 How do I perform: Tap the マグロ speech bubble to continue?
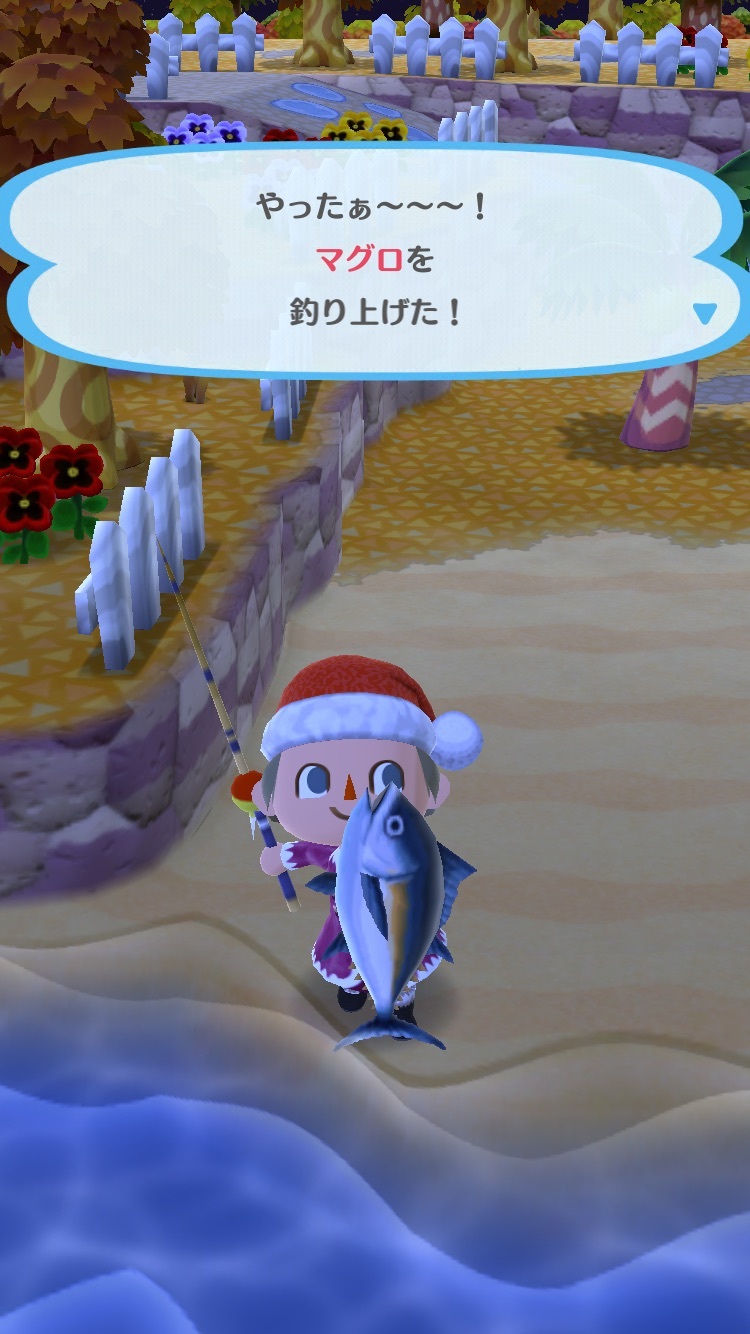coord(374,260)
